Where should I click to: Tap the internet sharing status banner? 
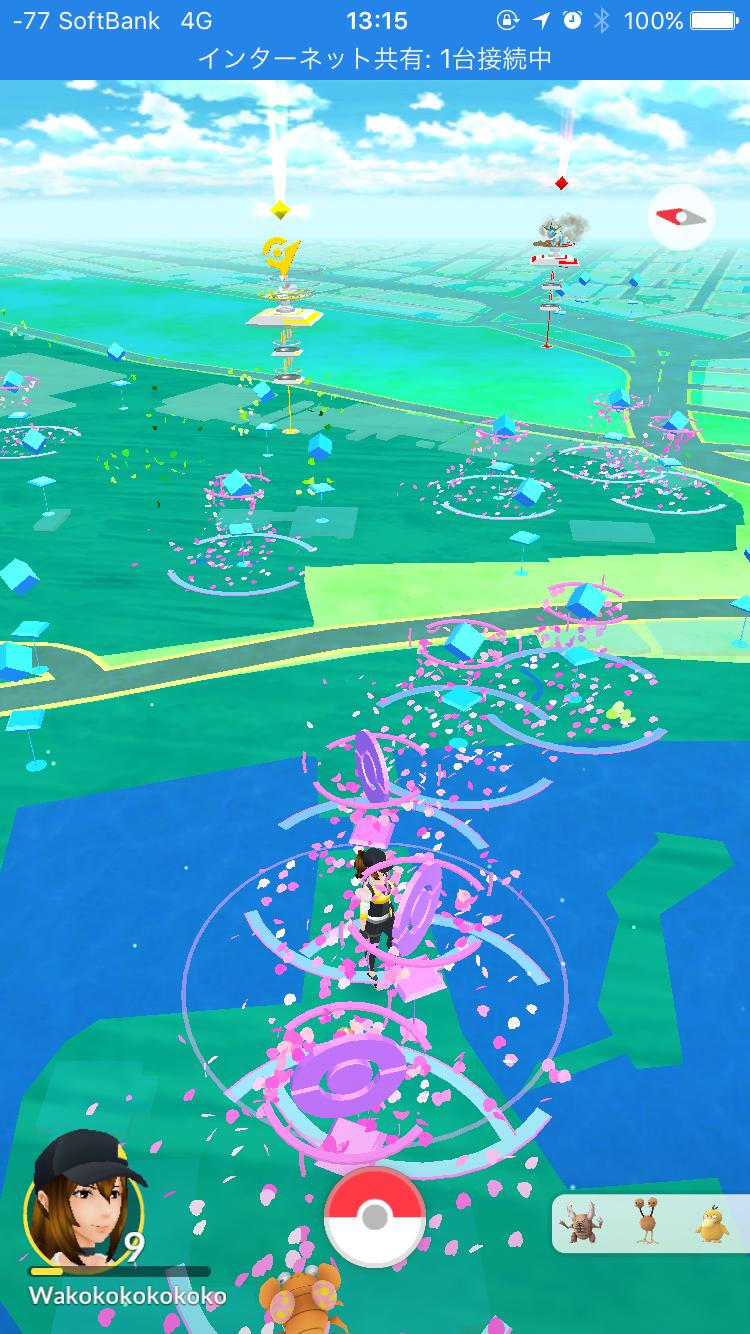[375, 58]
